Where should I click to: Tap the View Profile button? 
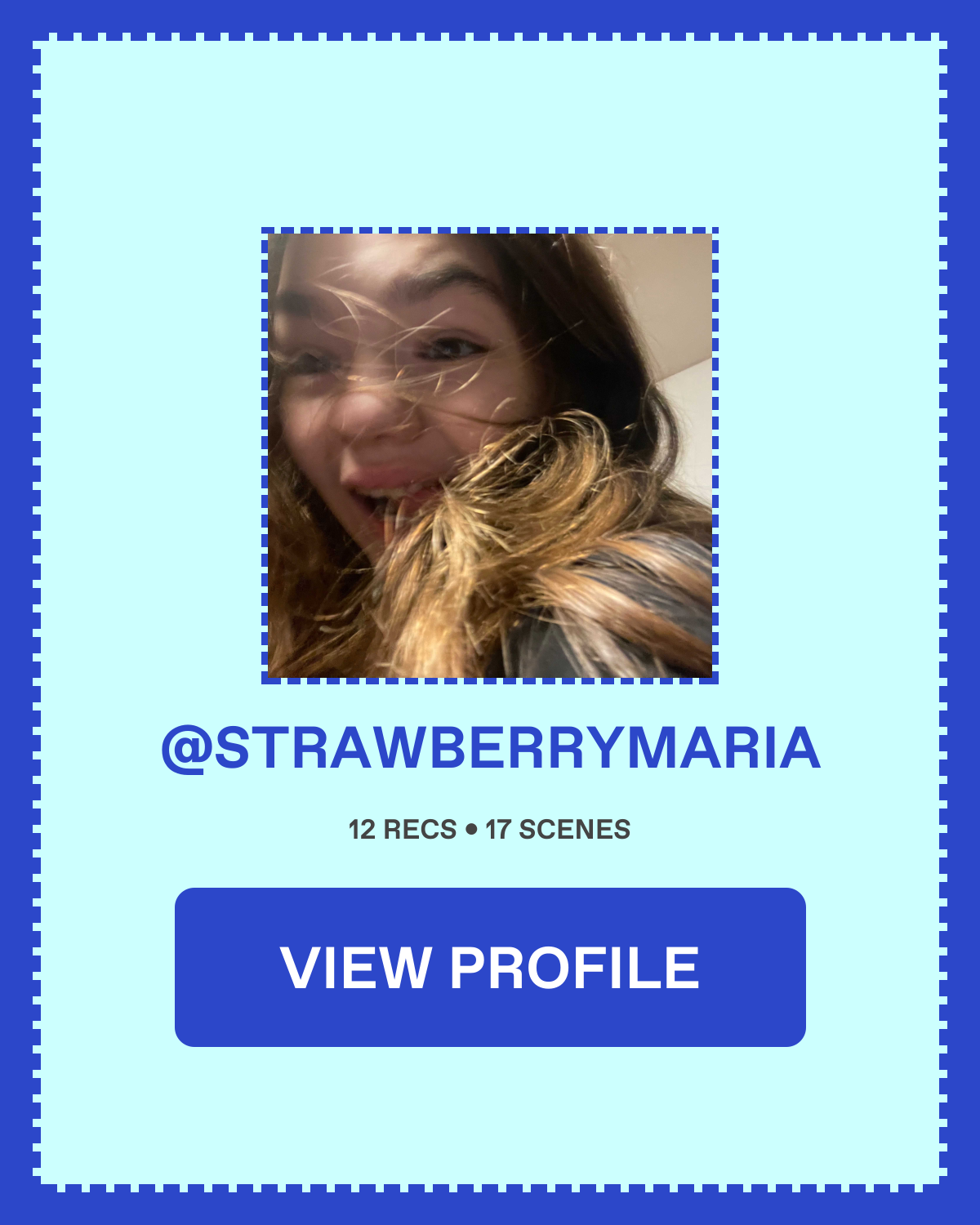click(490, 967)
